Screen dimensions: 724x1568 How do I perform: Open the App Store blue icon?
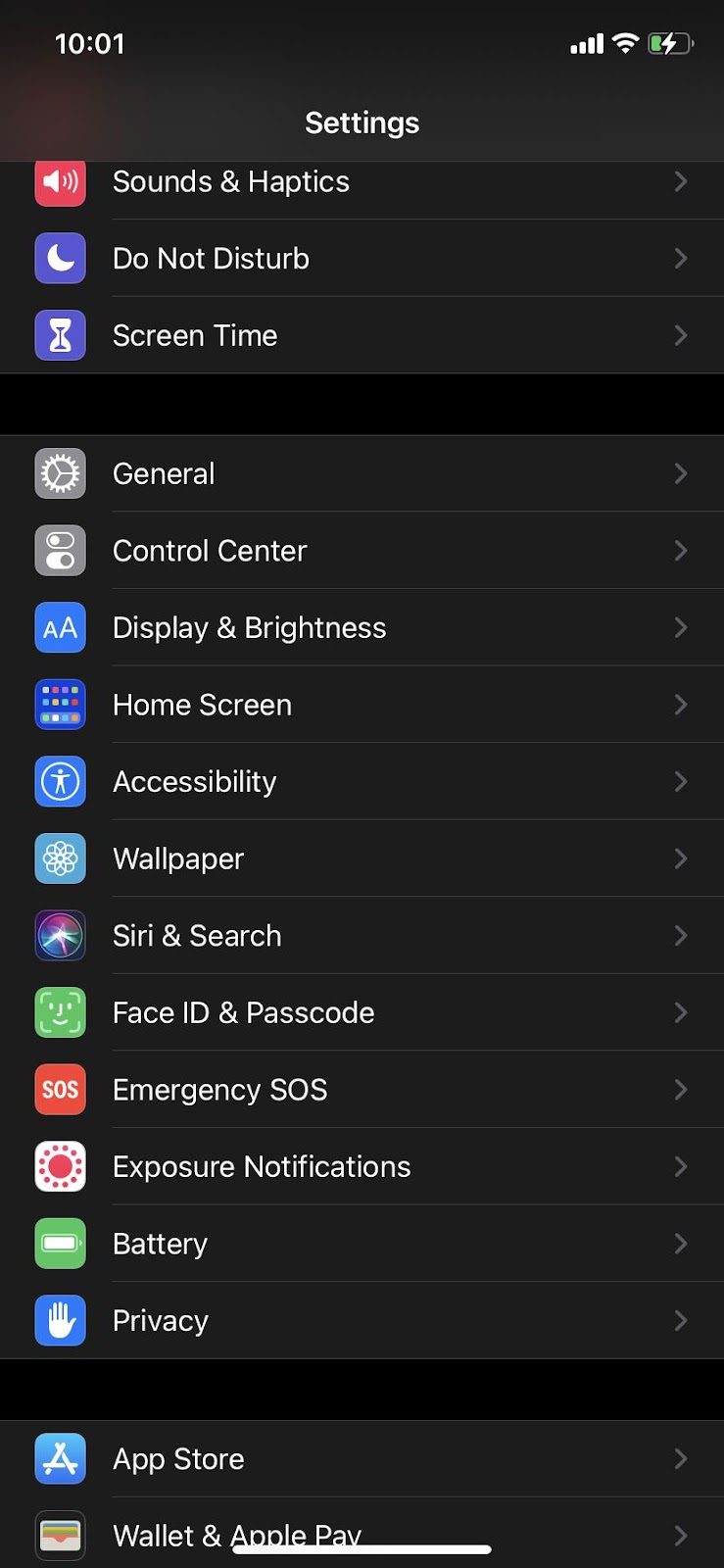point(60,1458)
